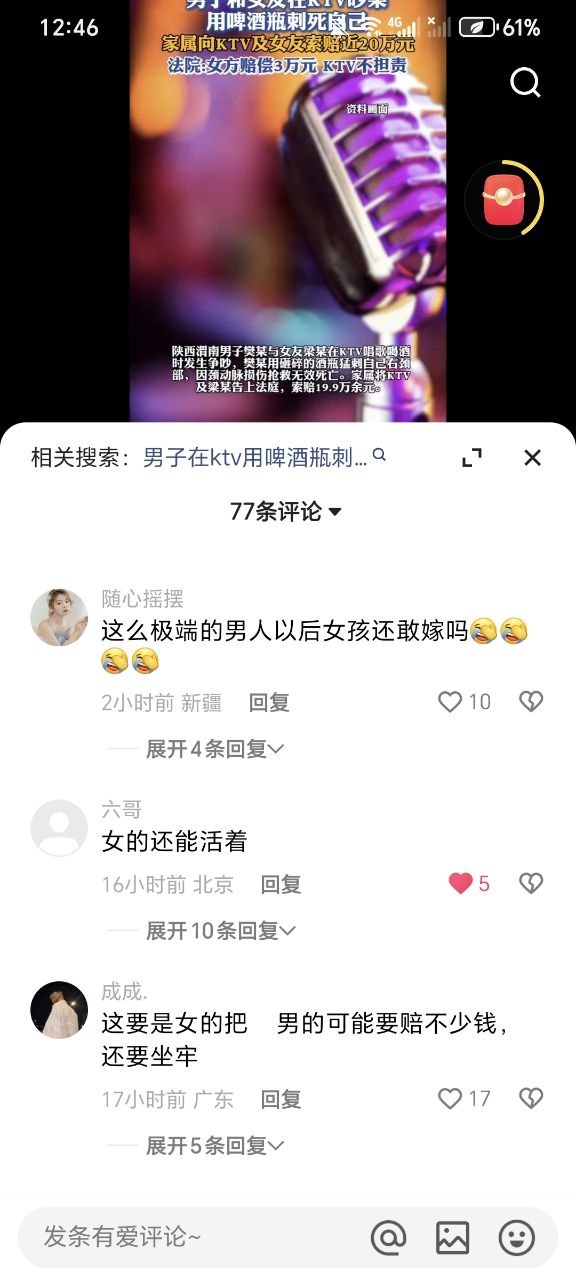Attach an image to the comment
Image resolution: width=576 pixels, height=1280 pixels.
click(x=452, y=1238)
